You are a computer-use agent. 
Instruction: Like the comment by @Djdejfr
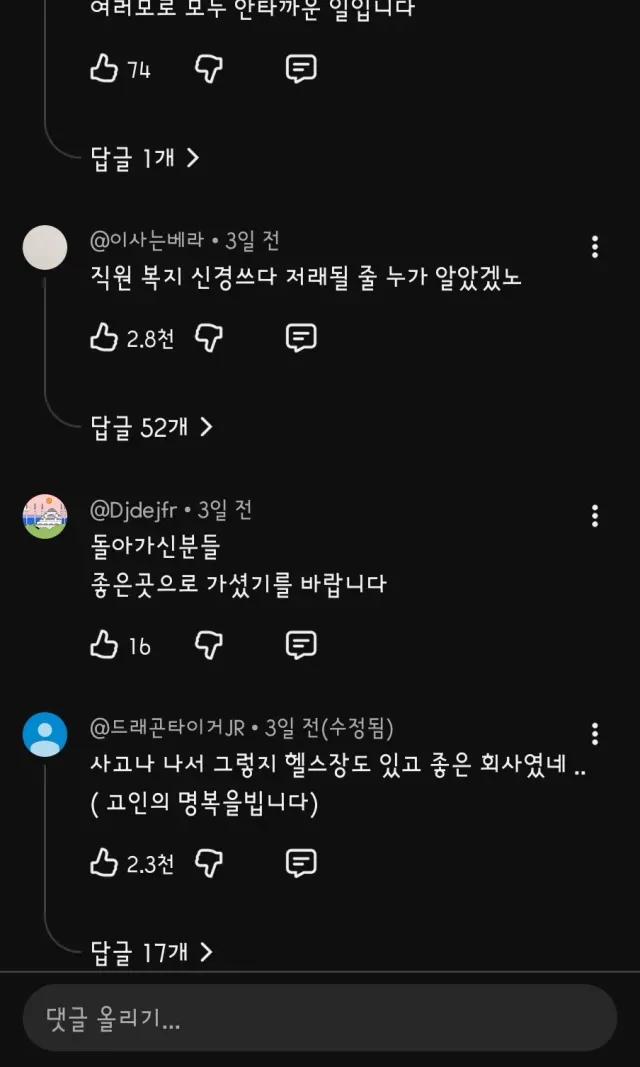click(x=104, y=645)
